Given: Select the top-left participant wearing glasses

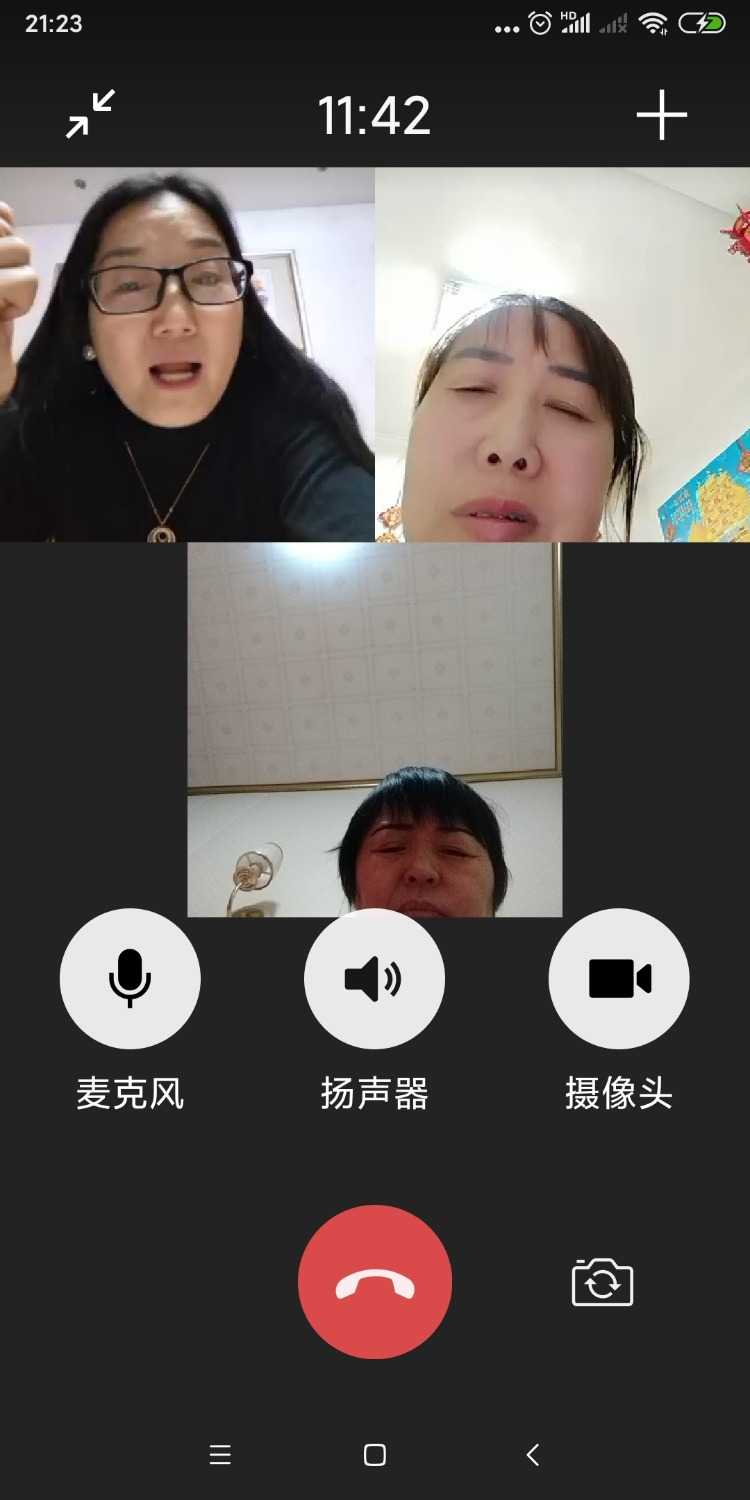Looking at the screenshot, I should pos(185,350).
